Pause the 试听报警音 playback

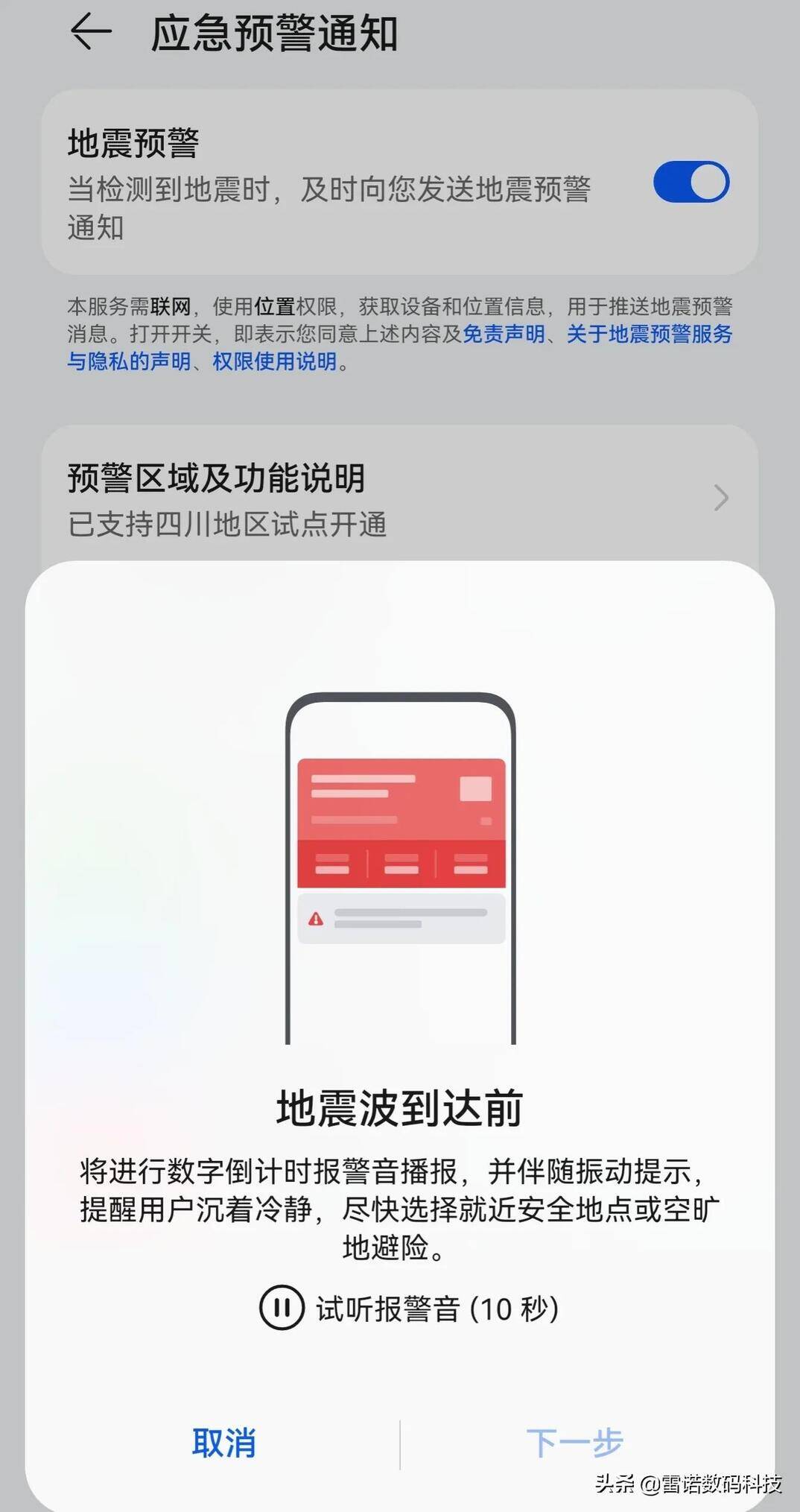(282, 1307)
